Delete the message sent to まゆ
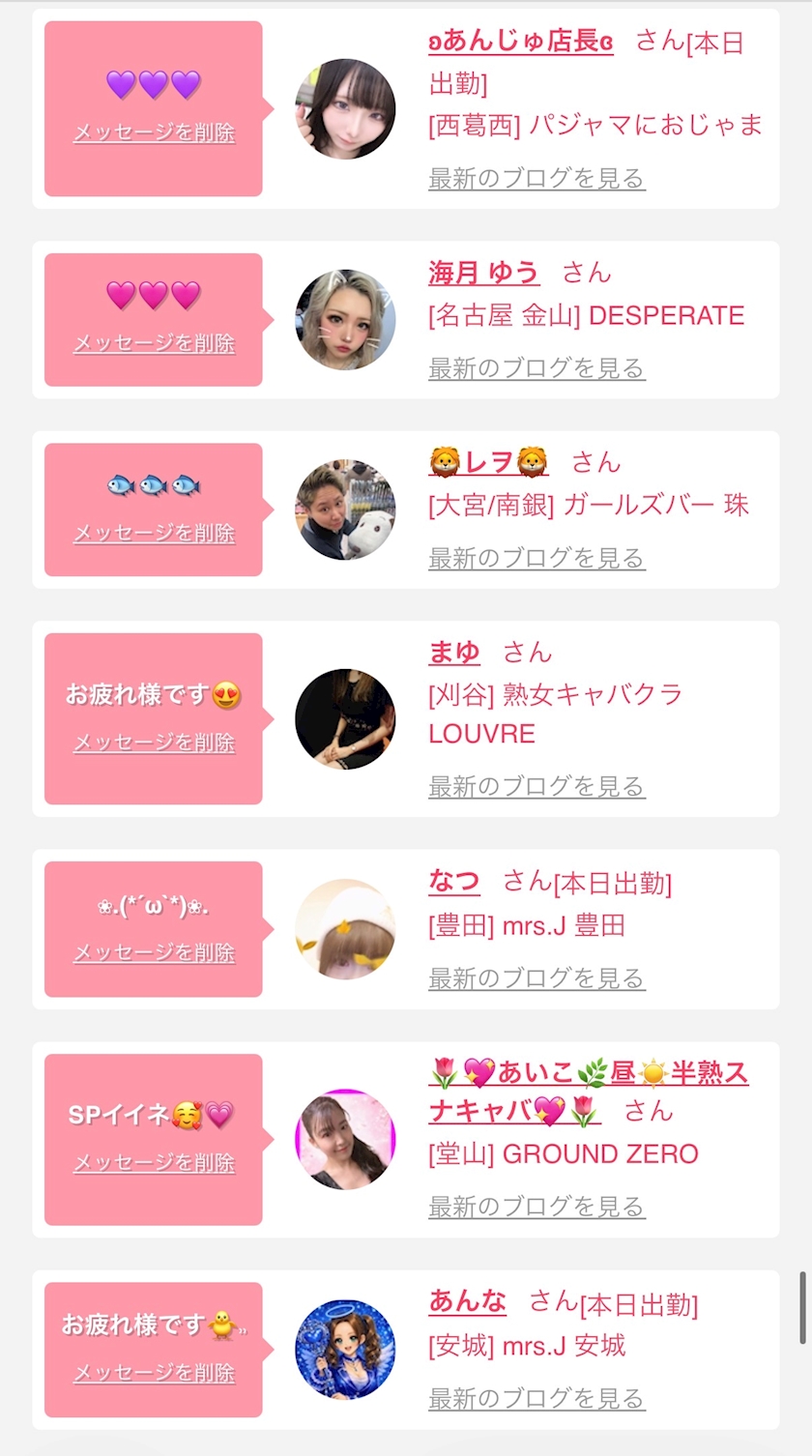Viewport: 812px width, 1456px height. point(154,743)
